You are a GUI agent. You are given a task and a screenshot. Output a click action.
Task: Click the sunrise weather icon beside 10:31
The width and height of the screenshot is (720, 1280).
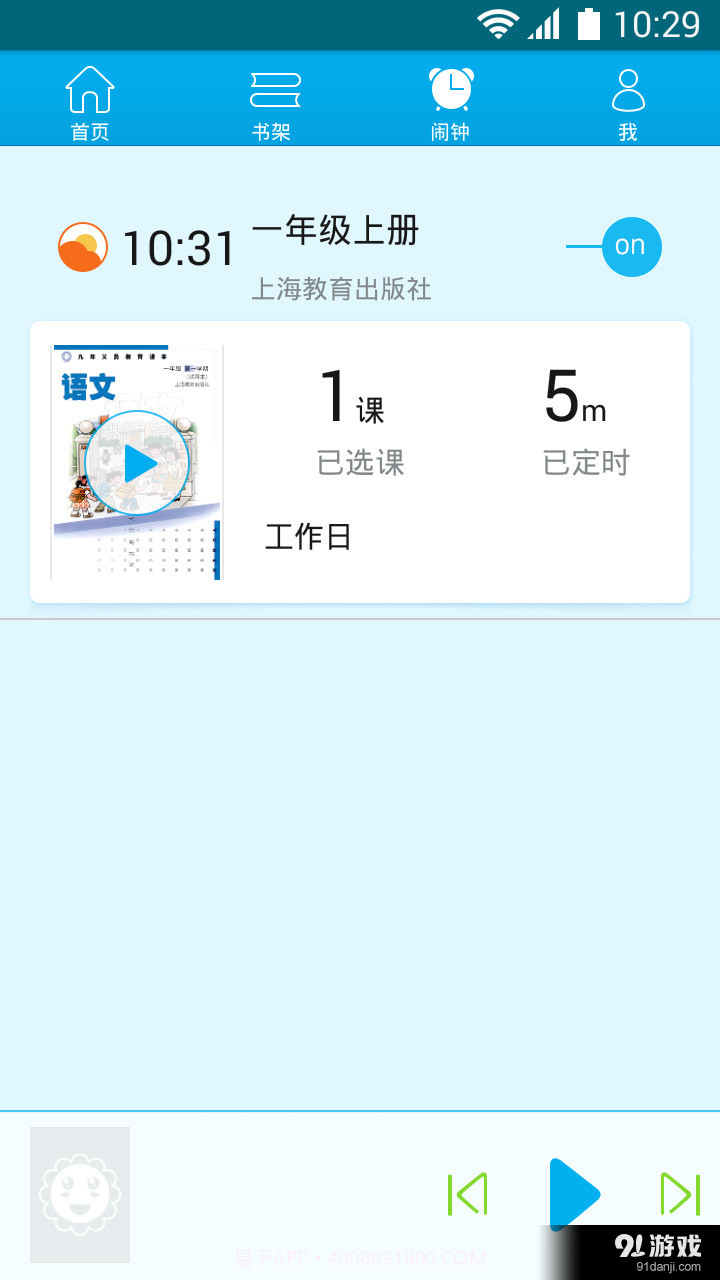coord(81,246)
